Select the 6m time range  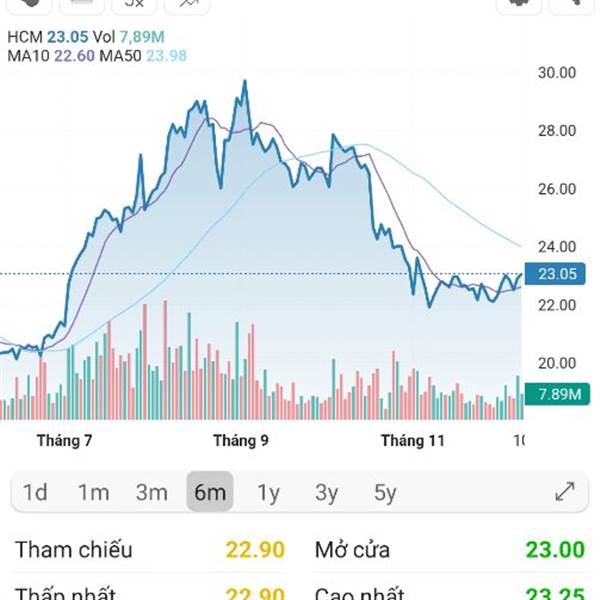point(210,492)
